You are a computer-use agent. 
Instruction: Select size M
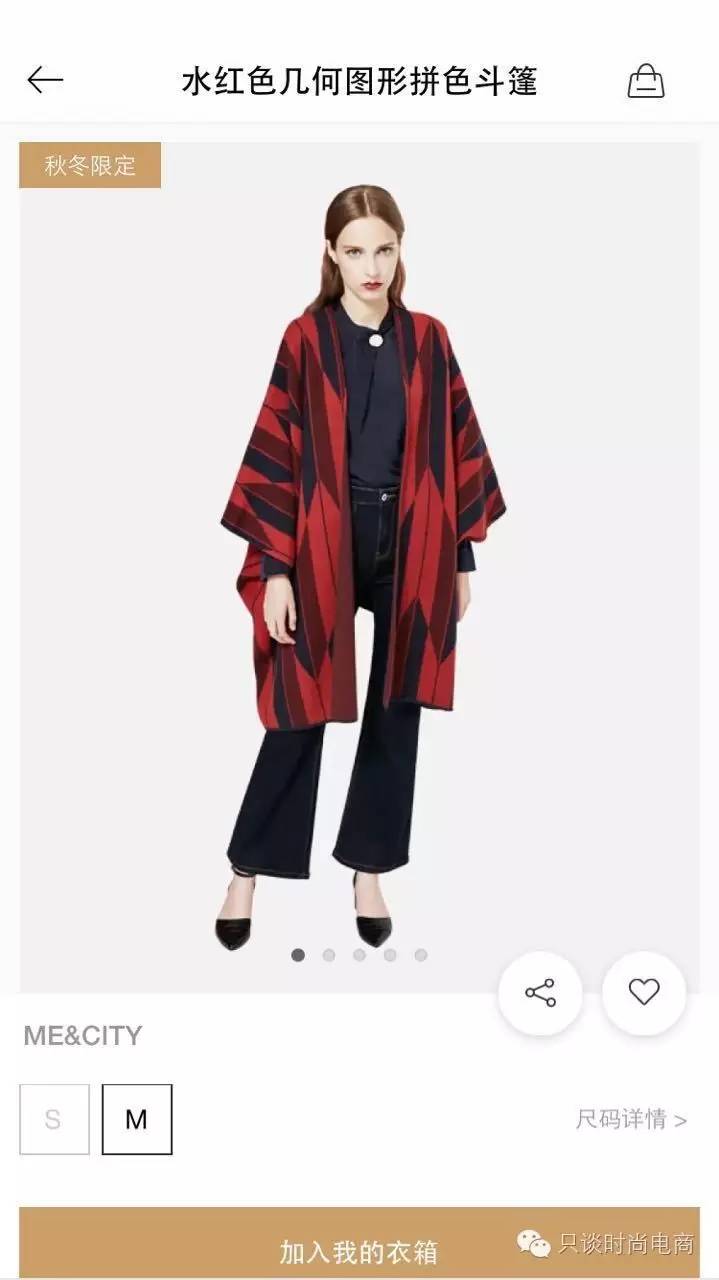[137, 1119]
